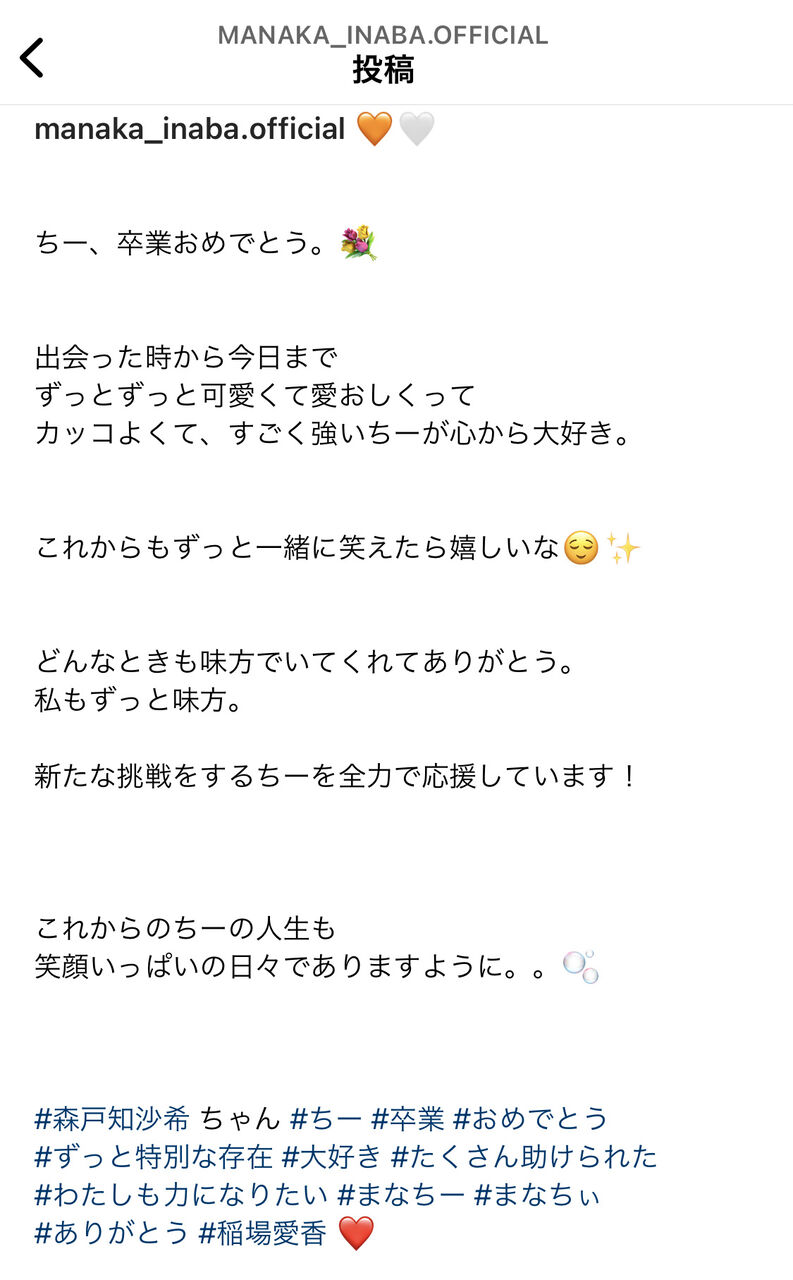Open the #ちー hashtag
Image resolution: width=793 pixels, height=1280 pixels.
point(325,1118)
